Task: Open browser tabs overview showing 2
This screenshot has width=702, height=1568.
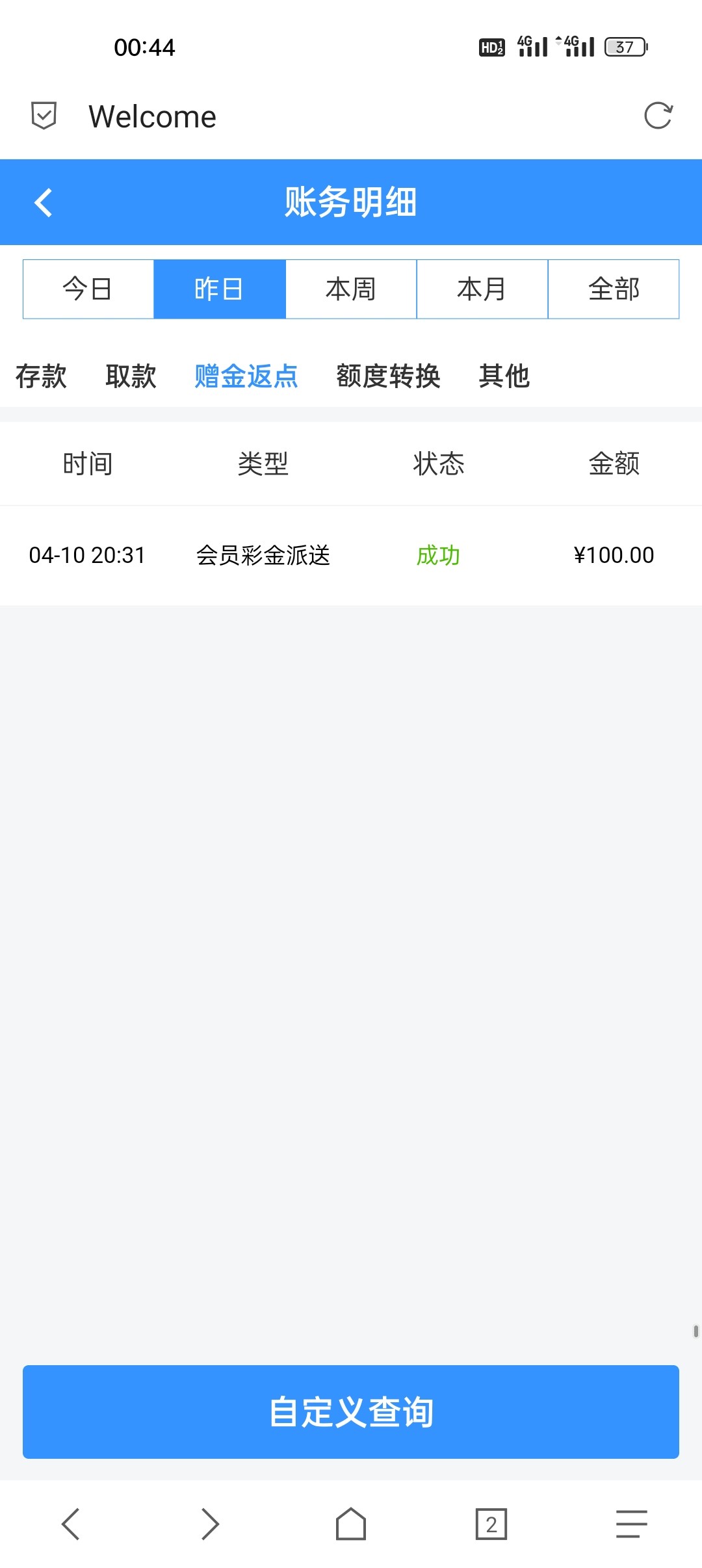Action: tap(491, 1524)
